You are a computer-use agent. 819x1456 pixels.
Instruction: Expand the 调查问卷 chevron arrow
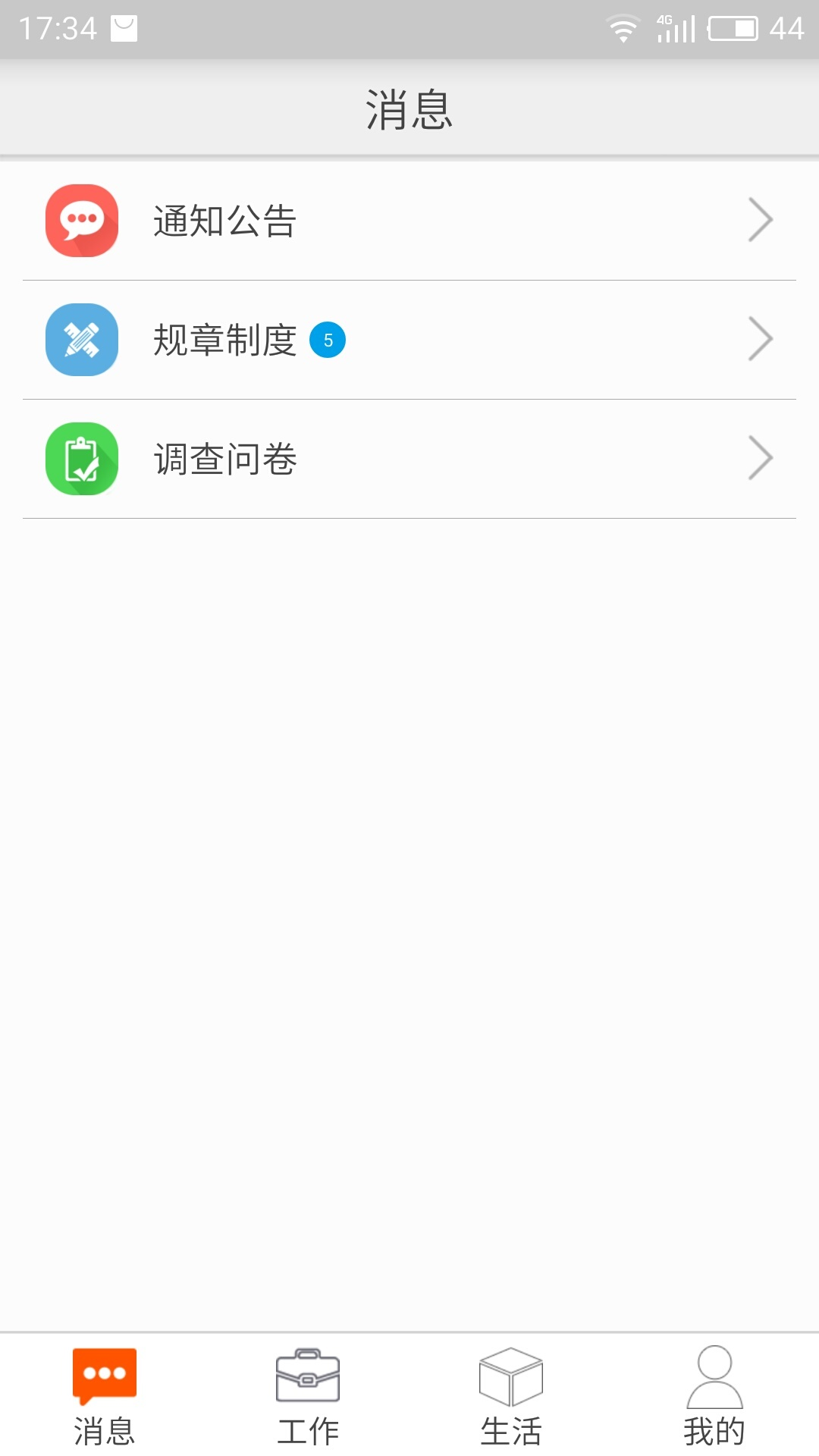(762, 458)
